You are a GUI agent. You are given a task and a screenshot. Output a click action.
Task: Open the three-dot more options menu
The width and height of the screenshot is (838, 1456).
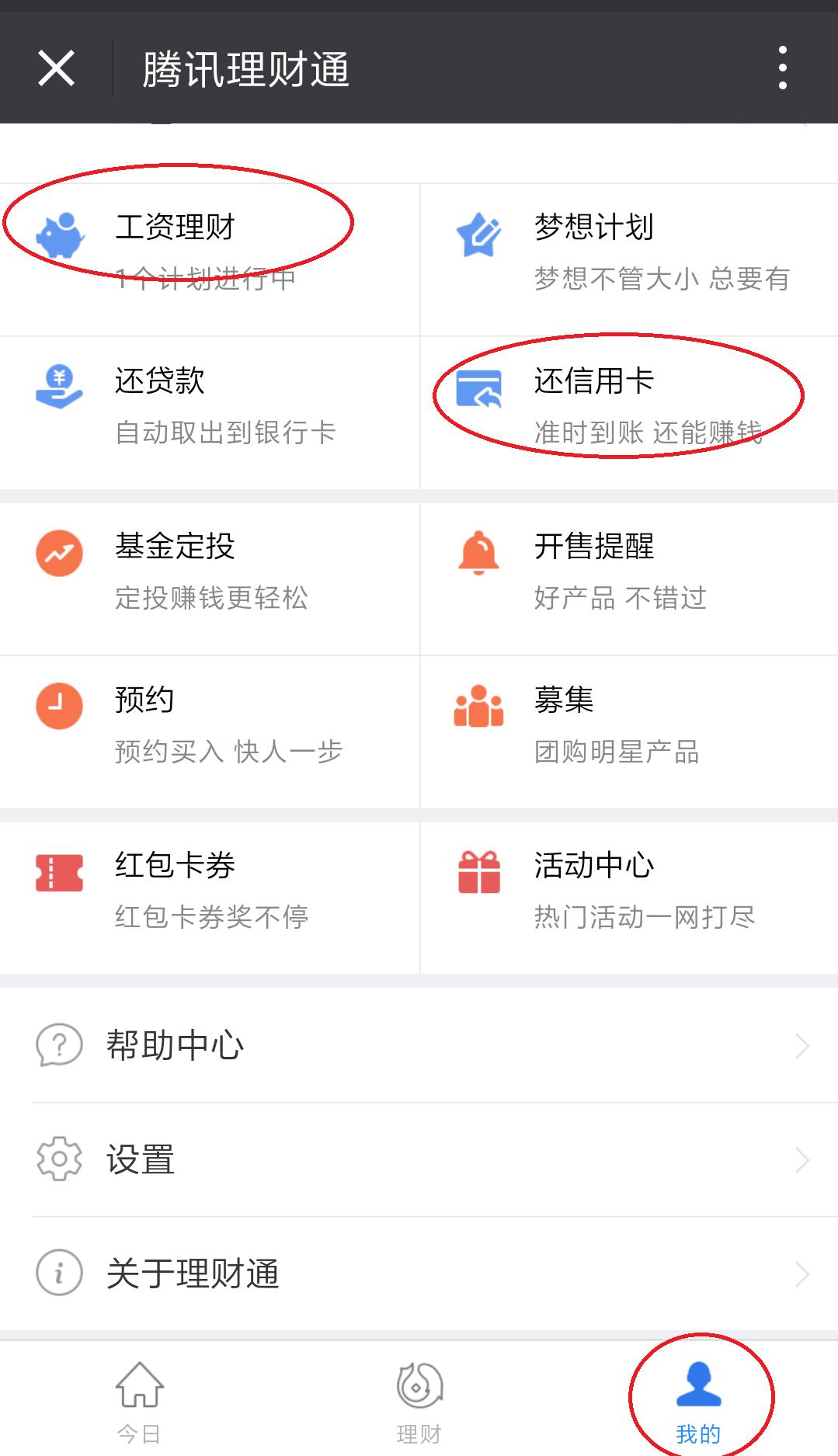(x=783, y=68)
